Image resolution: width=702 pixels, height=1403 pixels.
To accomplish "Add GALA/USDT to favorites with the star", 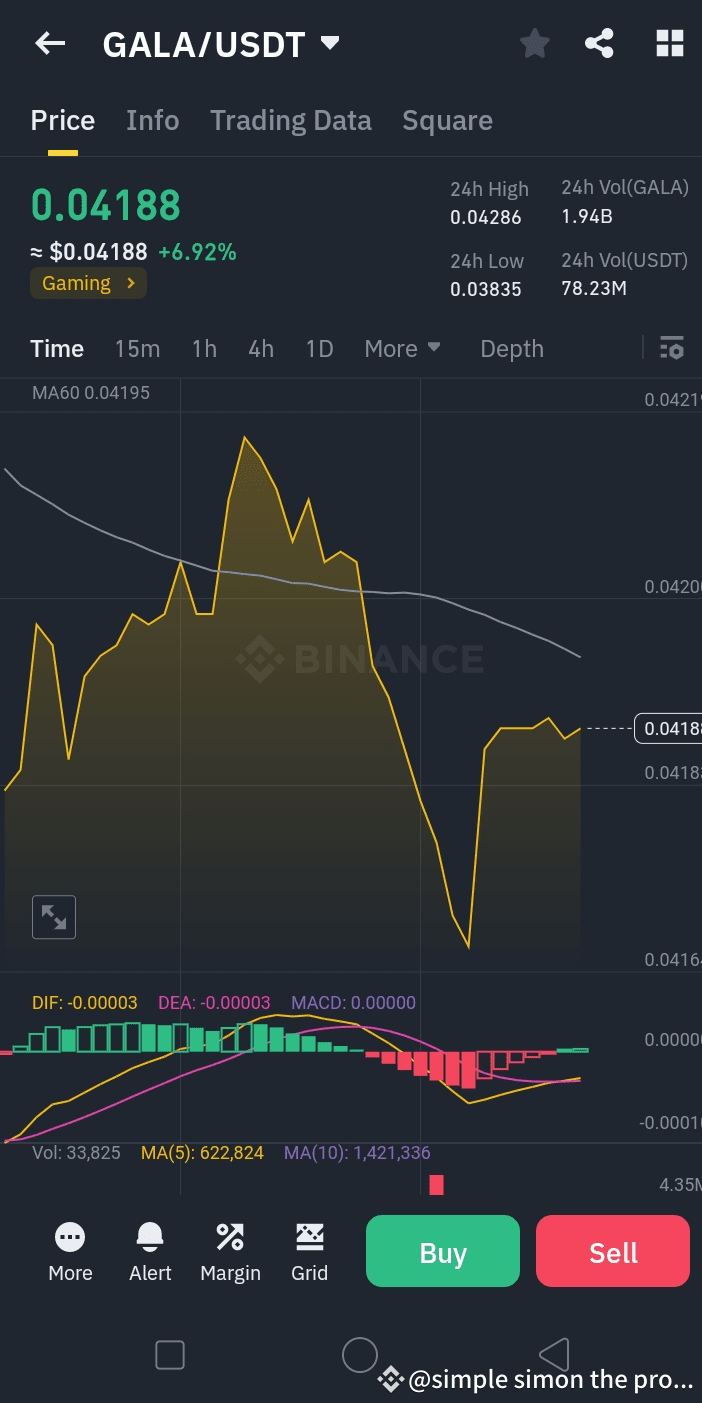I will point(535,43).
